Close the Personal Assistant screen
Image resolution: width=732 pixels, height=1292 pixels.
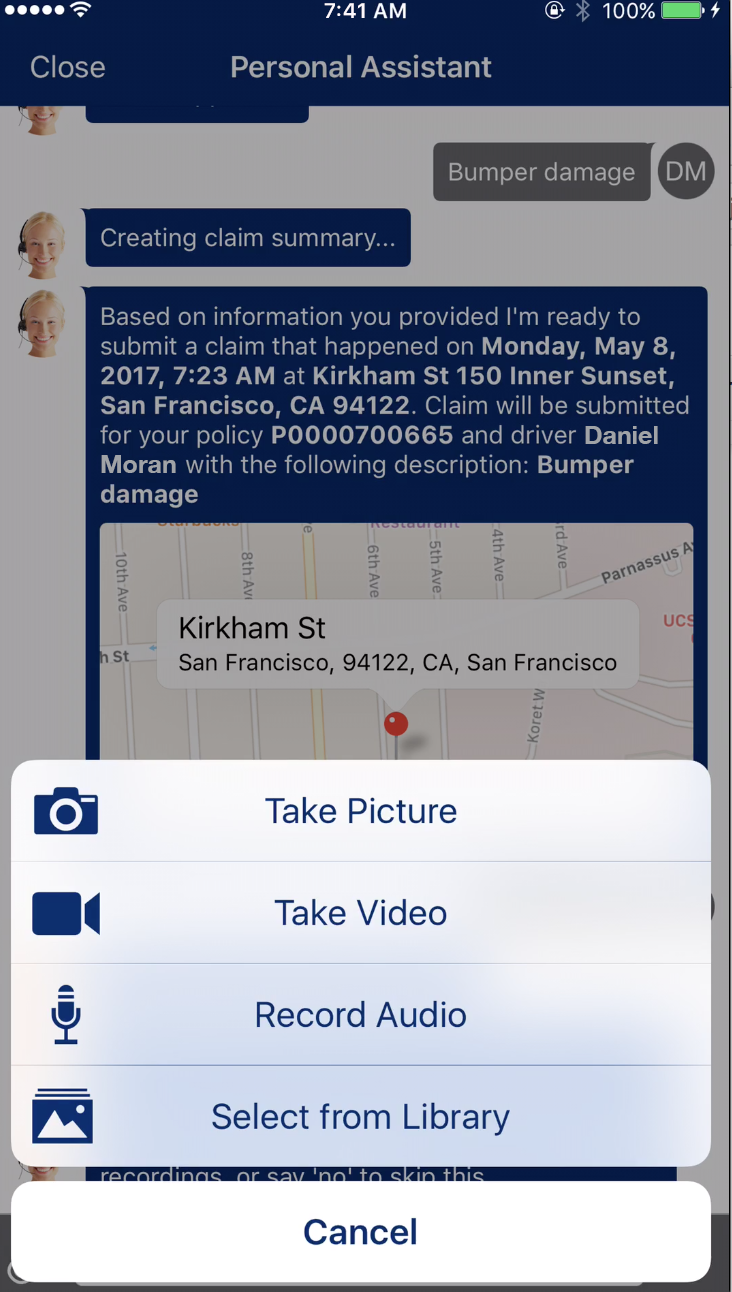pyautogui.click(x=67, y=67)
